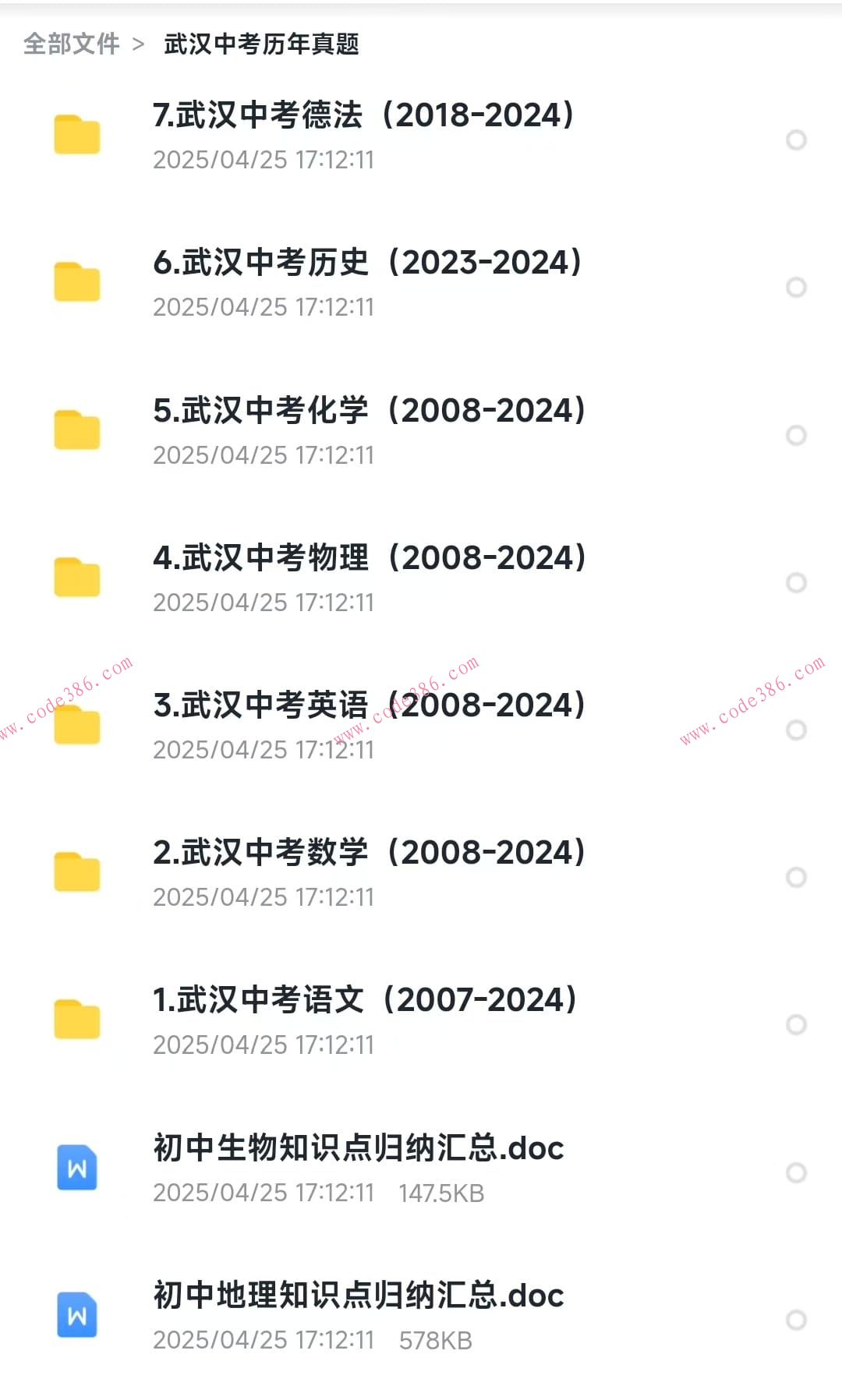
Task: Mark the selection circle for 2.武汉中考数学
Action: [797, 877]
